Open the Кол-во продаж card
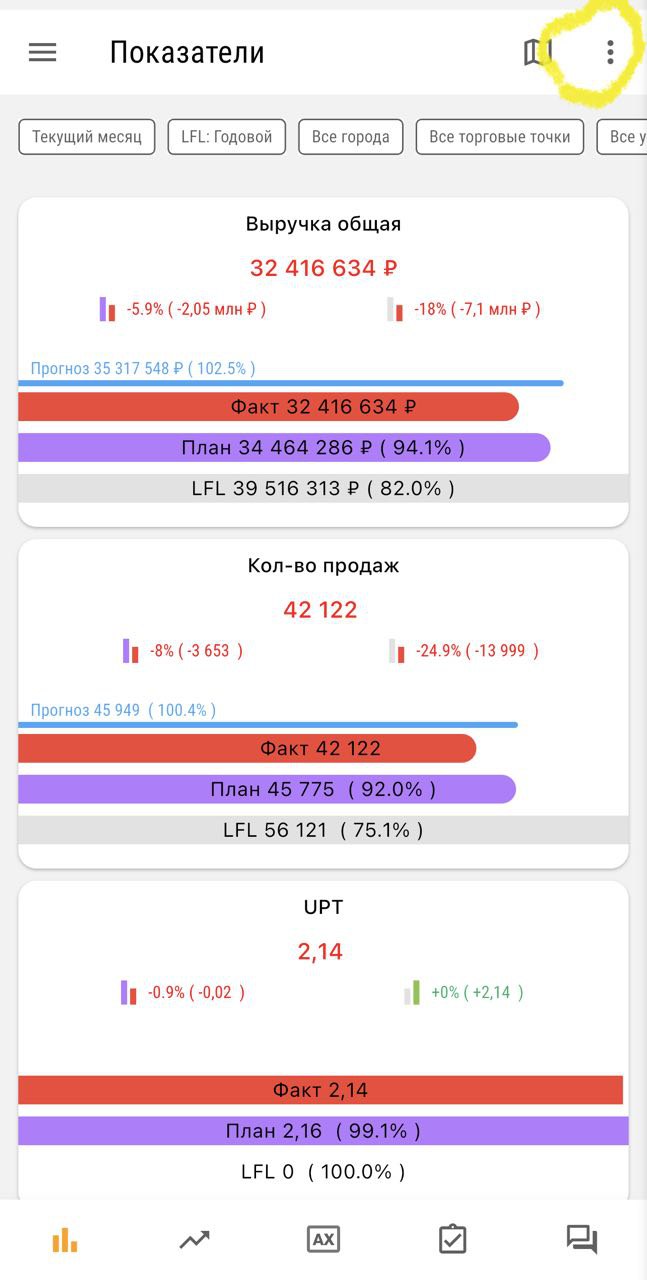 [x=323, y=566]
